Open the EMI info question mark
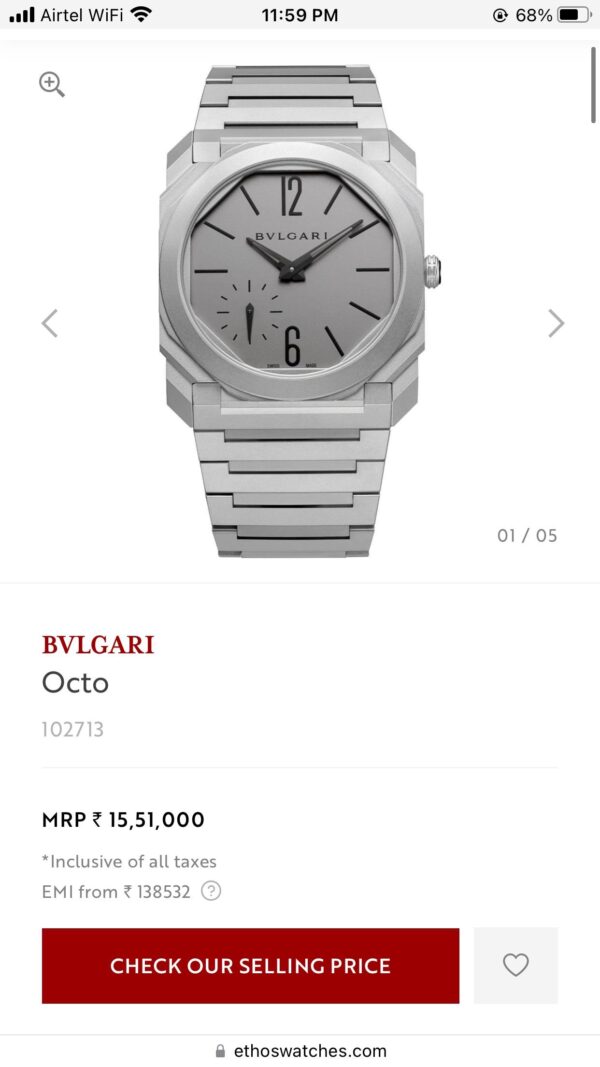 coord(211,891)
